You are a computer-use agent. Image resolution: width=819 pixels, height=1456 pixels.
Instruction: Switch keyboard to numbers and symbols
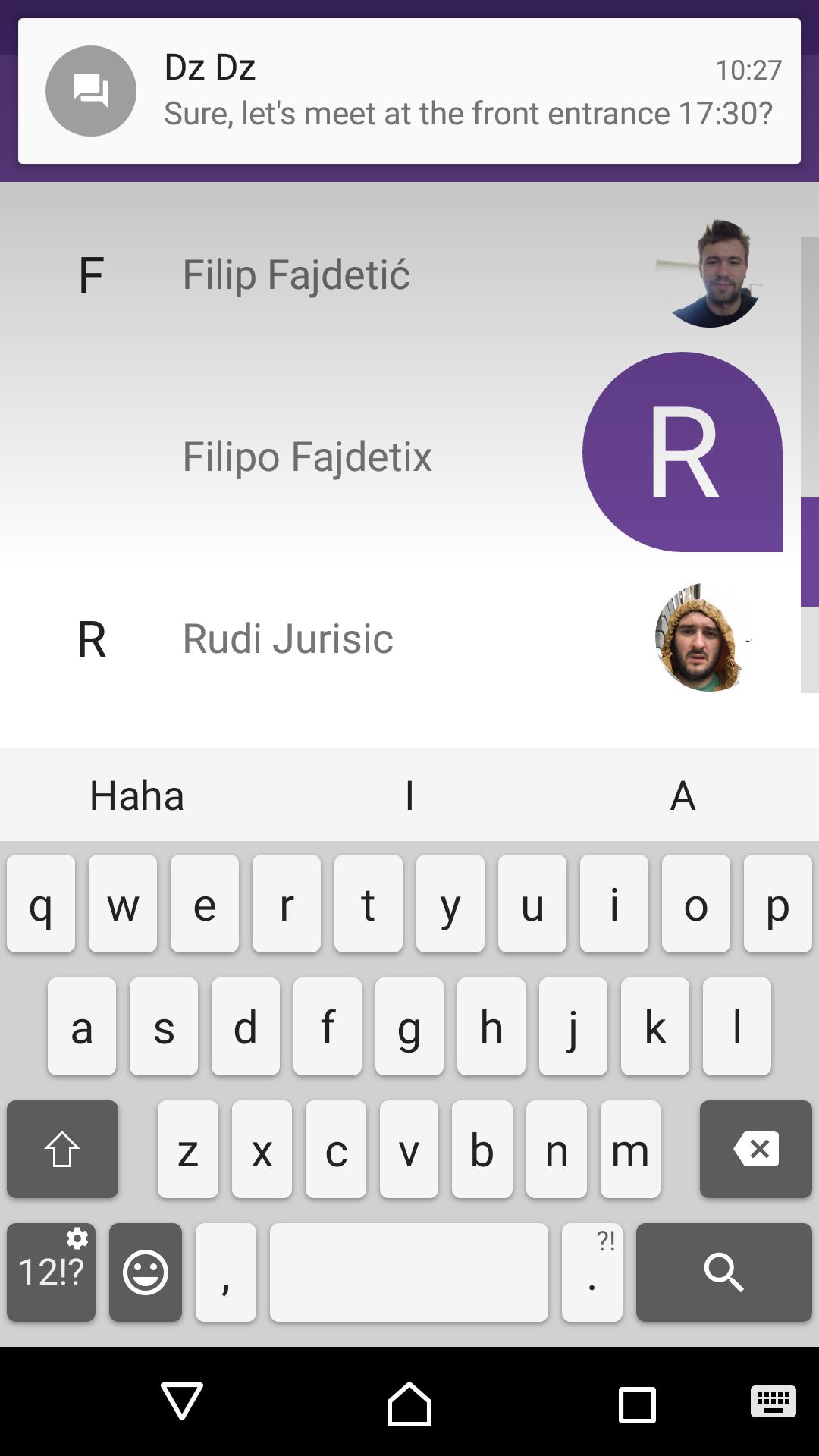(x=52, y=1272)
